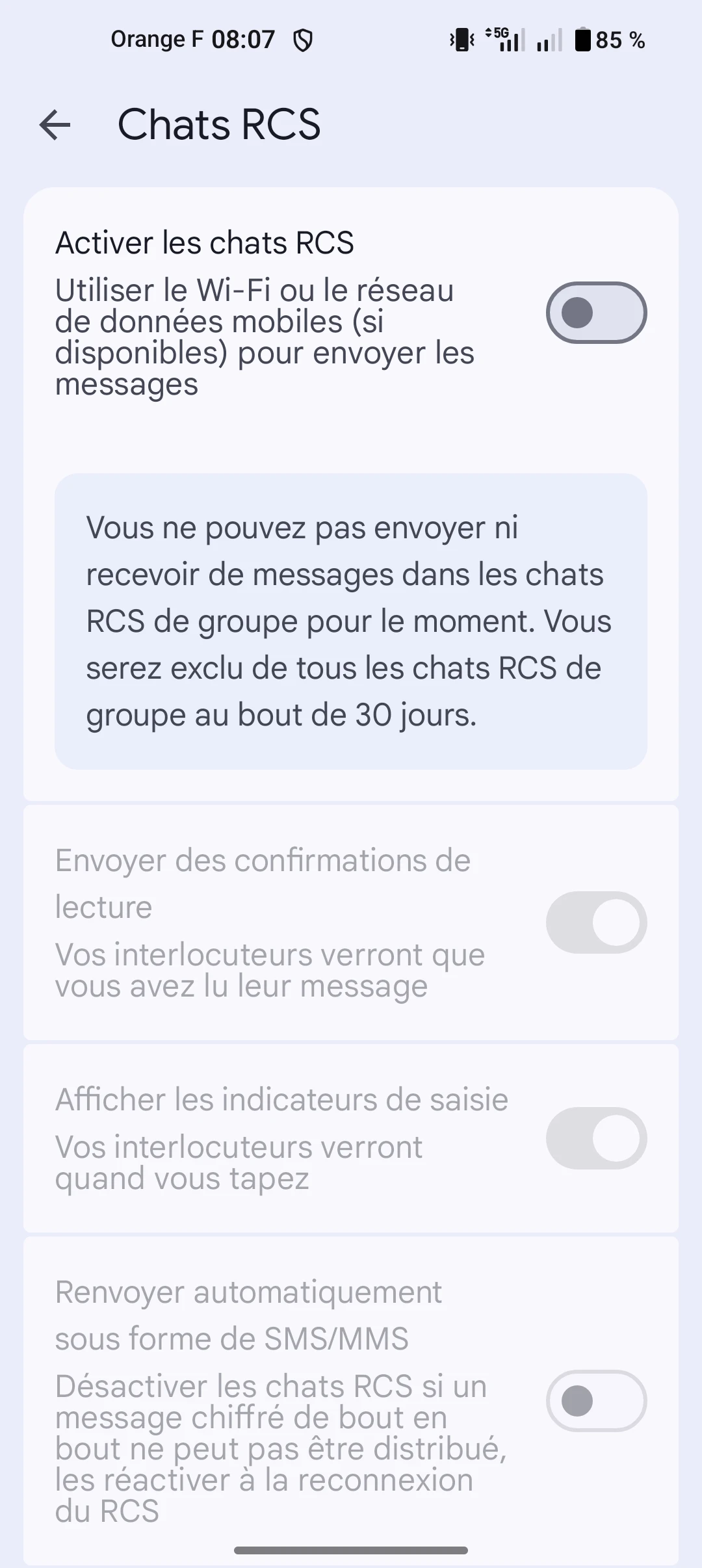The height and width of the screenshot is (1568, 702).
Task: Toggle Afficher les indicateurs de saisie
Action: (x=595, y=1138)
